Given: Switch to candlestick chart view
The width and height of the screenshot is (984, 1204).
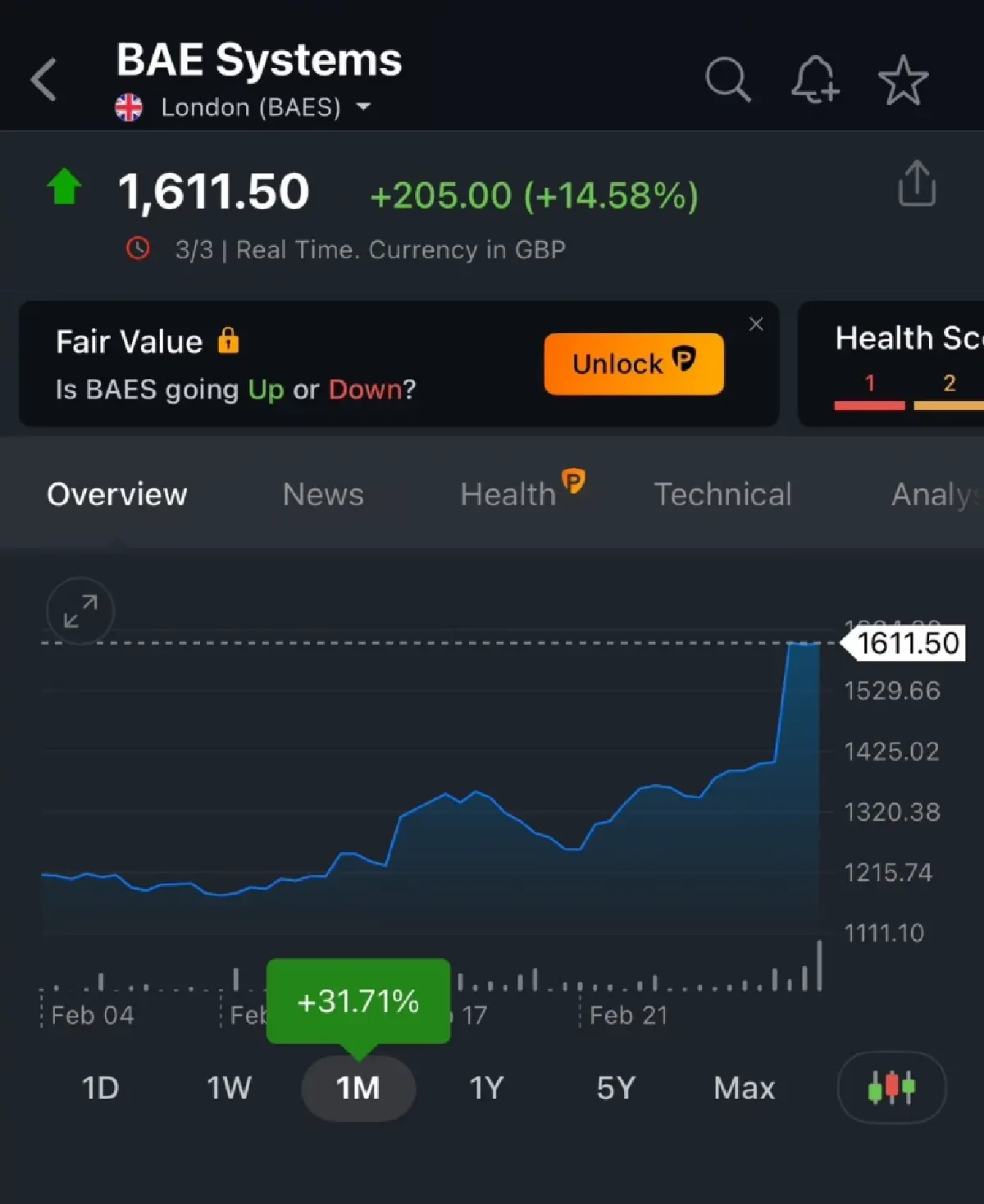Looking at the screenshot, I should (891, 1088).
